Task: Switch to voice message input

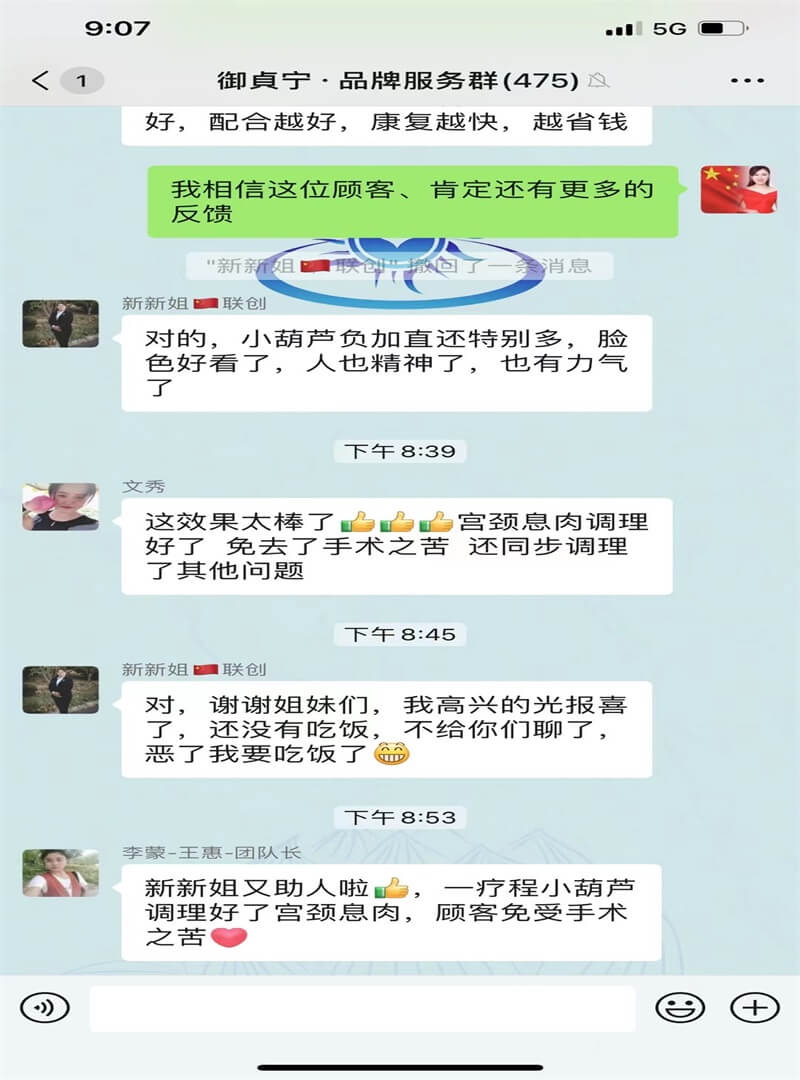Action: [45, 1007]
